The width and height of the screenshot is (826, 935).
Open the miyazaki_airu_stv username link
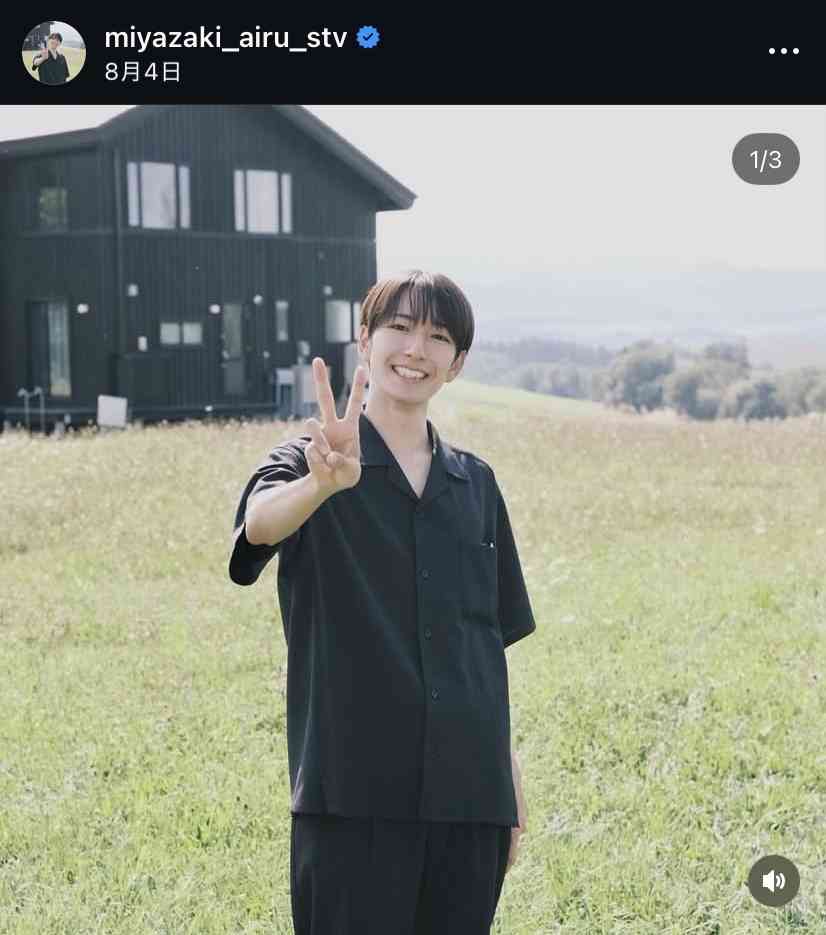coord(225,38)
